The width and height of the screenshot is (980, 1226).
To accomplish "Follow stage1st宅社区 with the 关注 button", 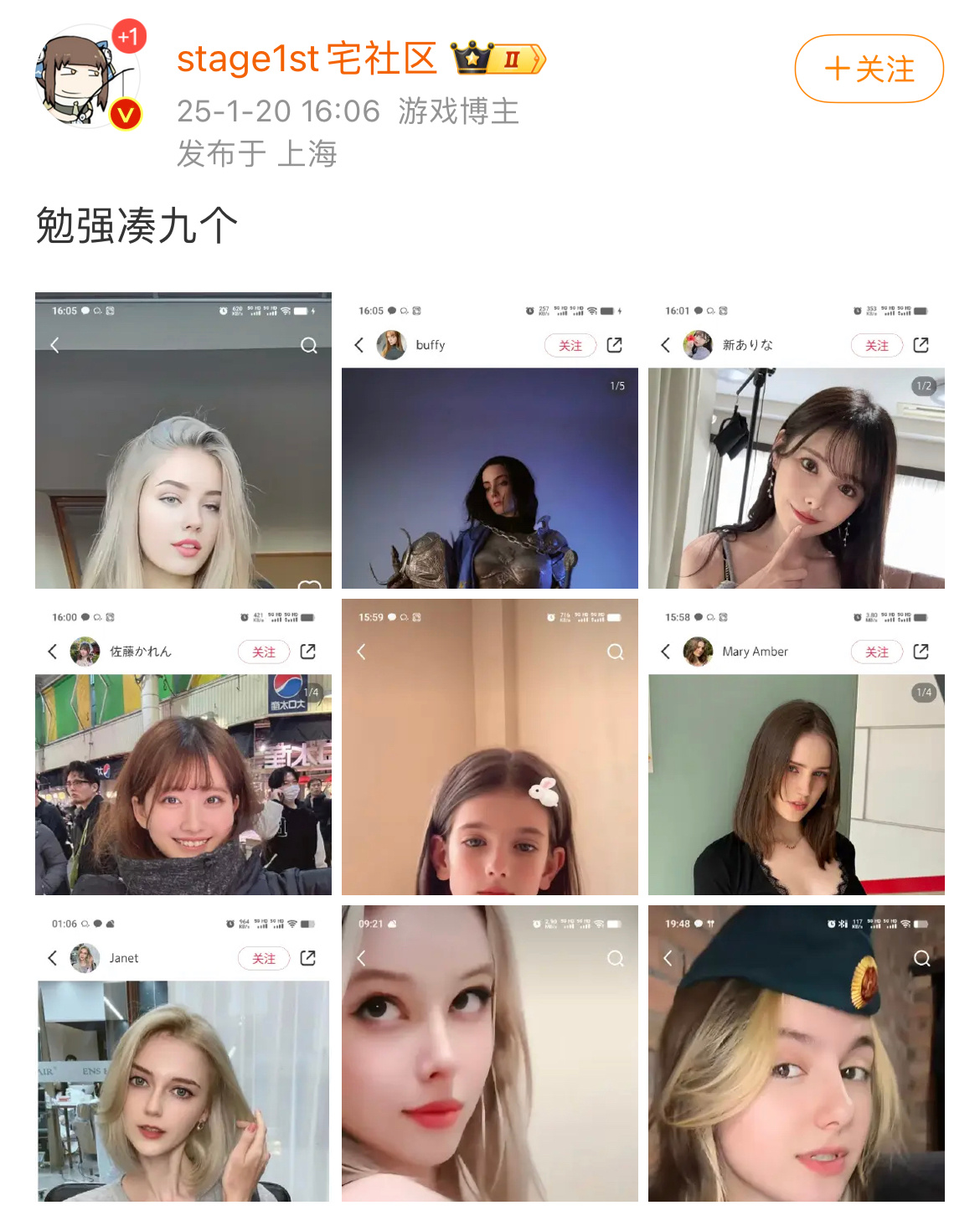I will pyautogui.click(x=869, y=69).
